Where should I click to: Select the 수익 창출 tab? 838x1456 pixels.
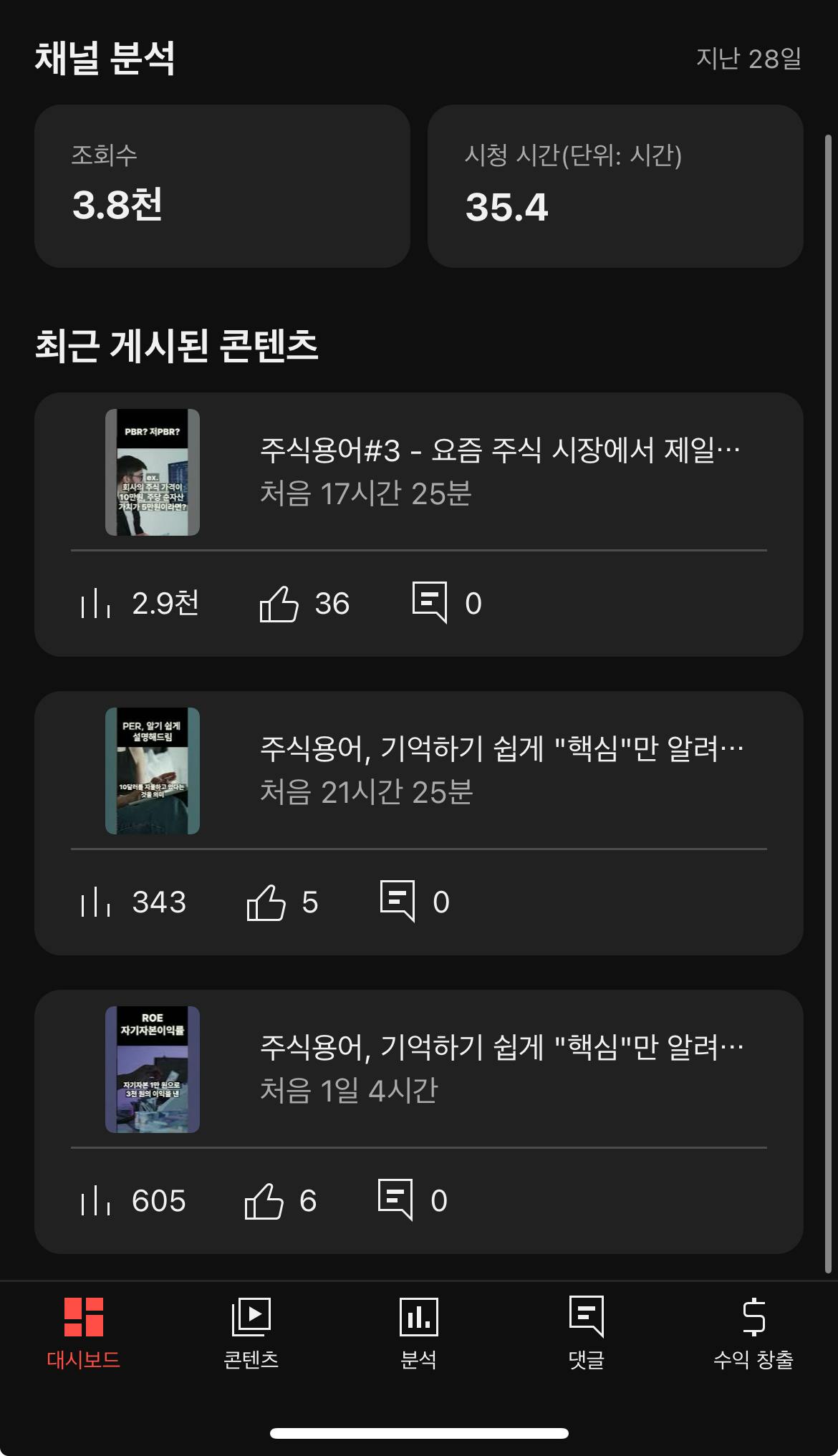[x=753, y=1334]
